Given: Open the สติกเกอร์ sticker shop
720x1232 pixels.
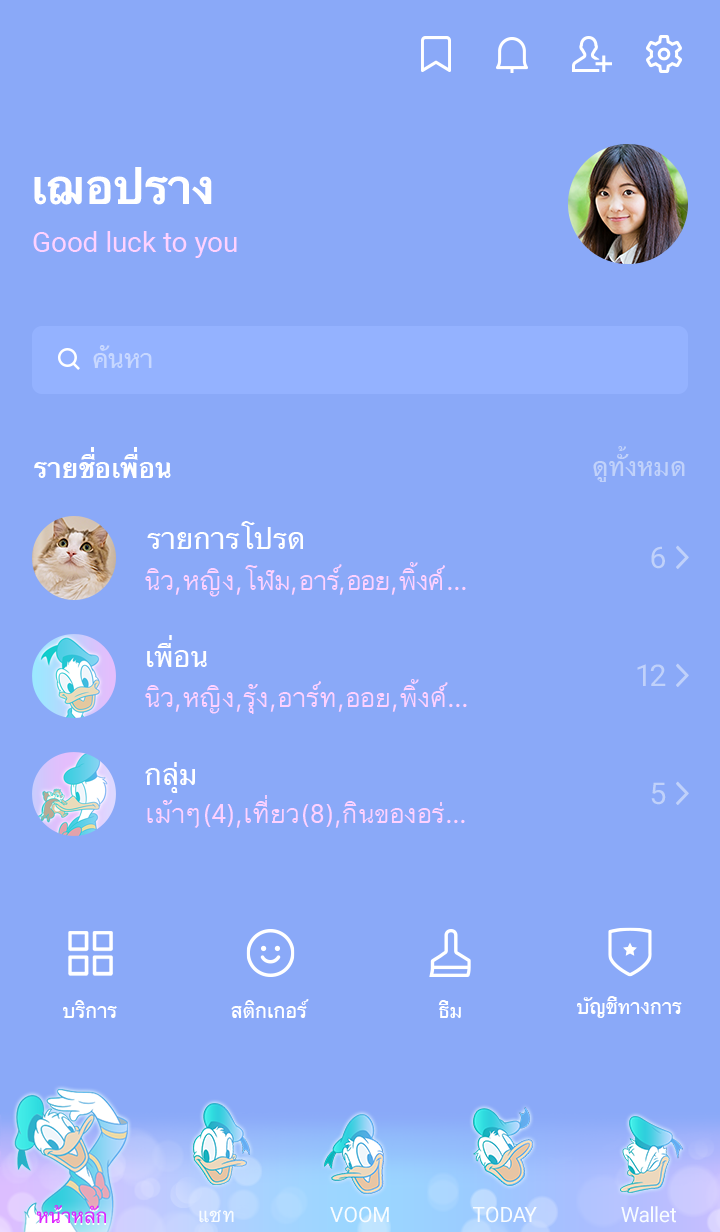Looking at the screenshot, I should 270,973.
